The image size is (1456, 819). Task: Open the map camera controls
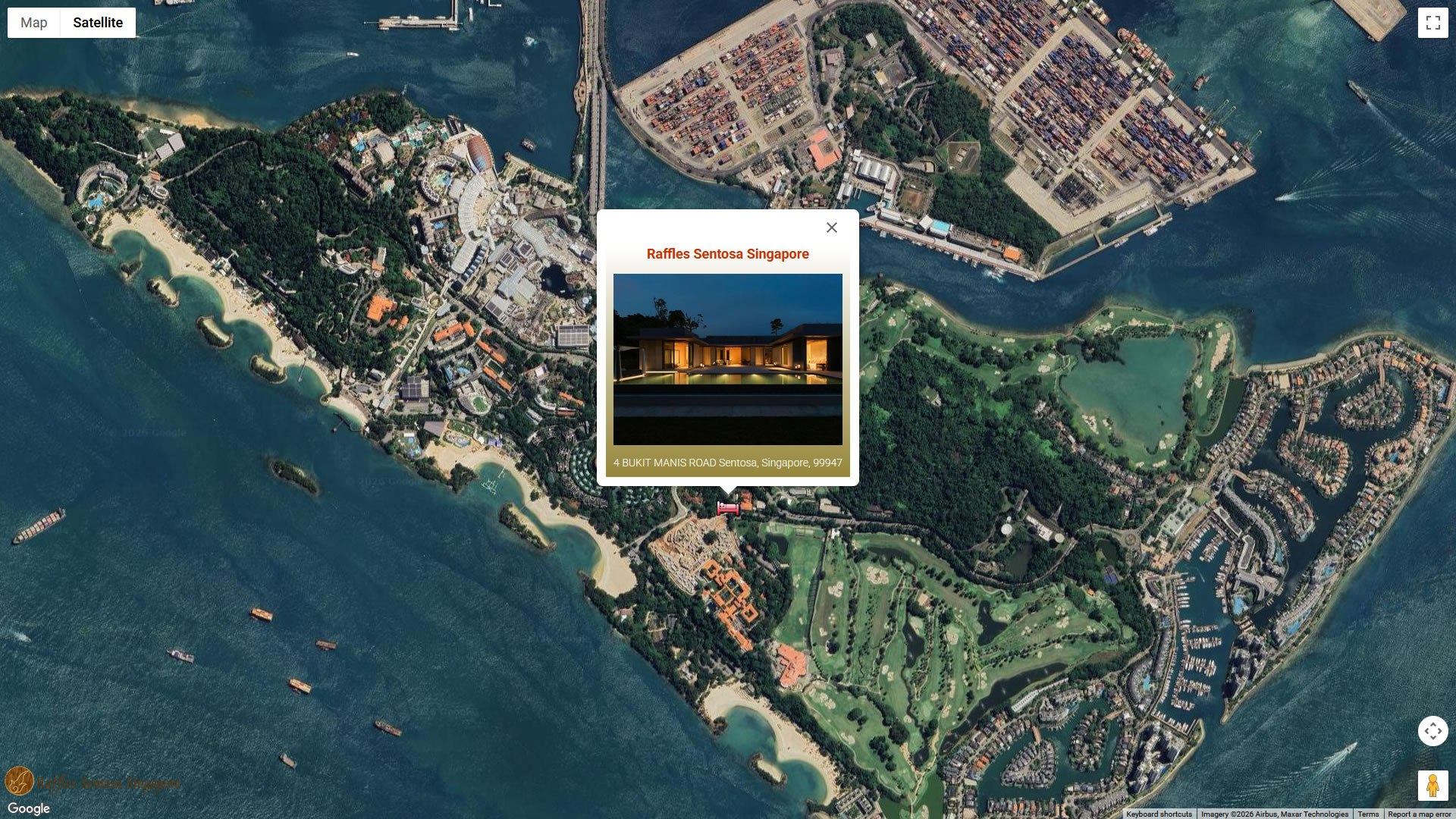pyautogui.click(x=1432, y=731)
